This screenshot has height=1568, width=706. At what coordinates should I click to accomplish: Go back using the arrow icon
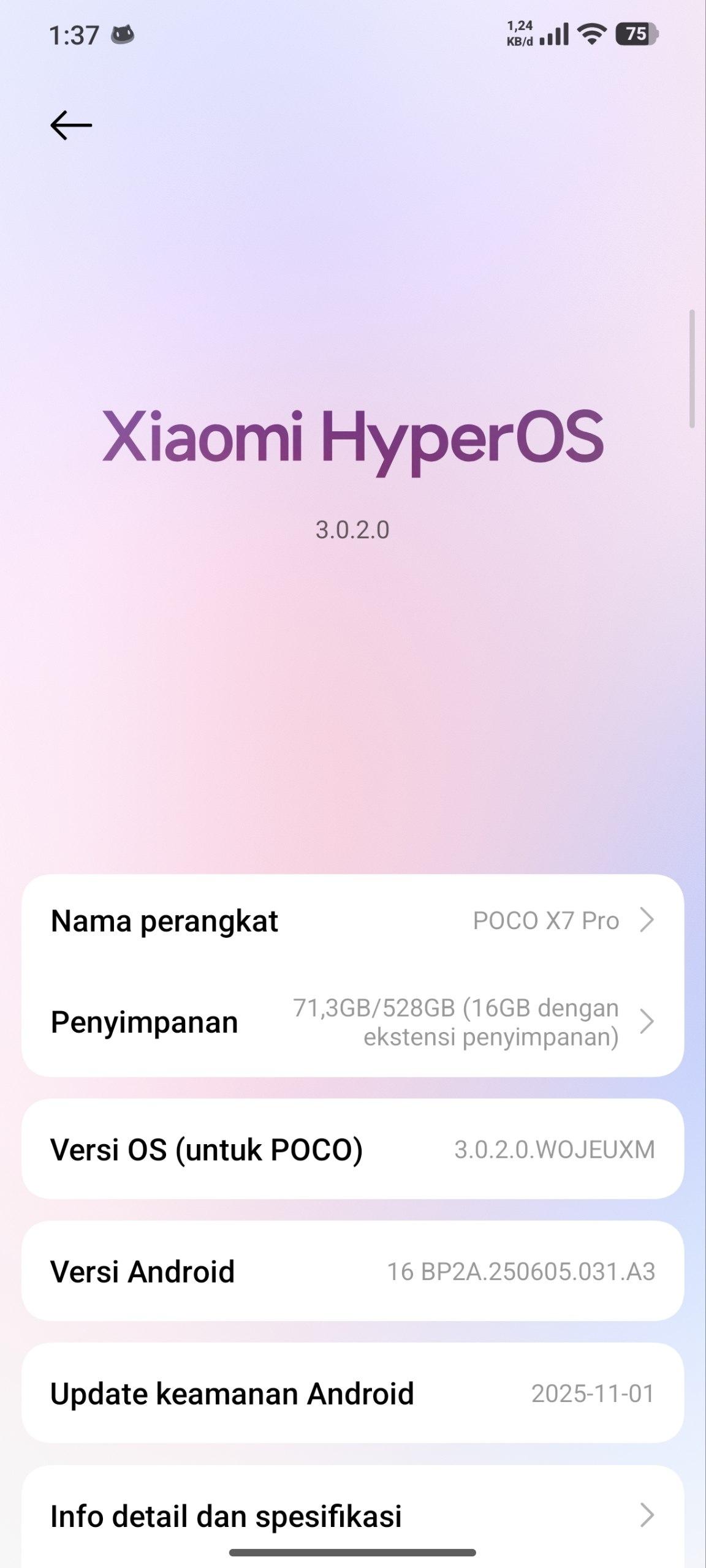(71, 126)
